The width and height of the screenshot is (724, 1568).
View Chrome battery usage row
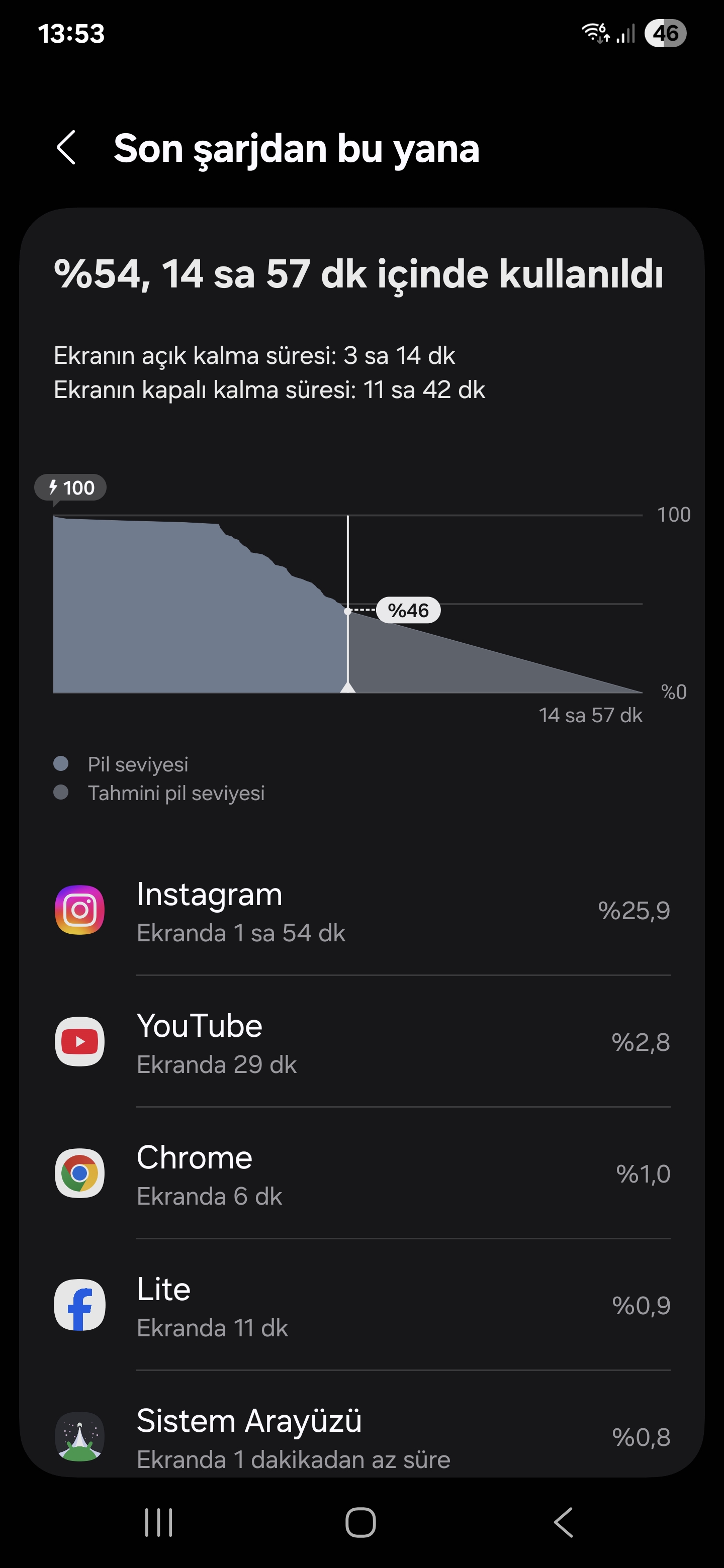click(361, 1173)
